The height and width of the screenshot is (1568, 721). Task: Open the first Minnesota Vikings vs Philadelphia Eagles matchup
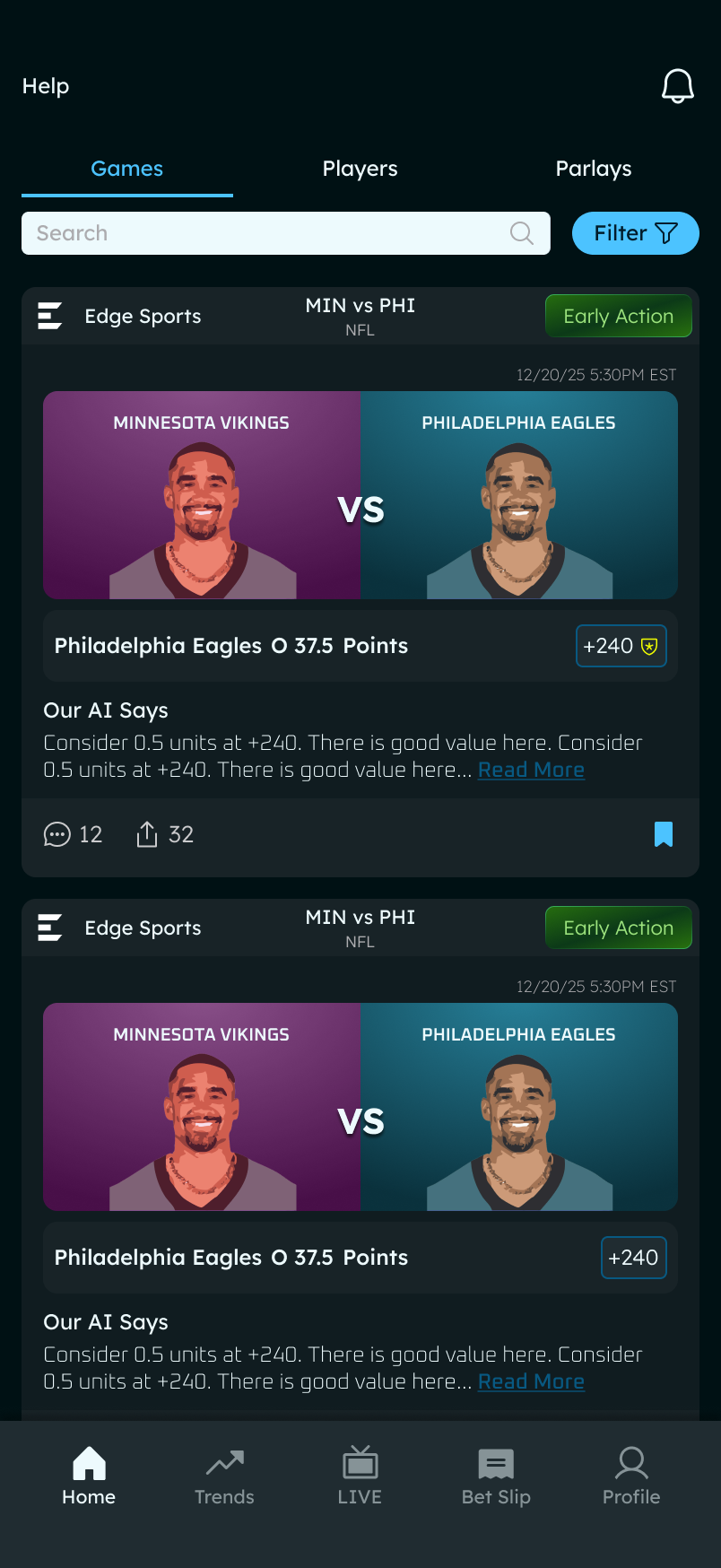coord(360,495)
